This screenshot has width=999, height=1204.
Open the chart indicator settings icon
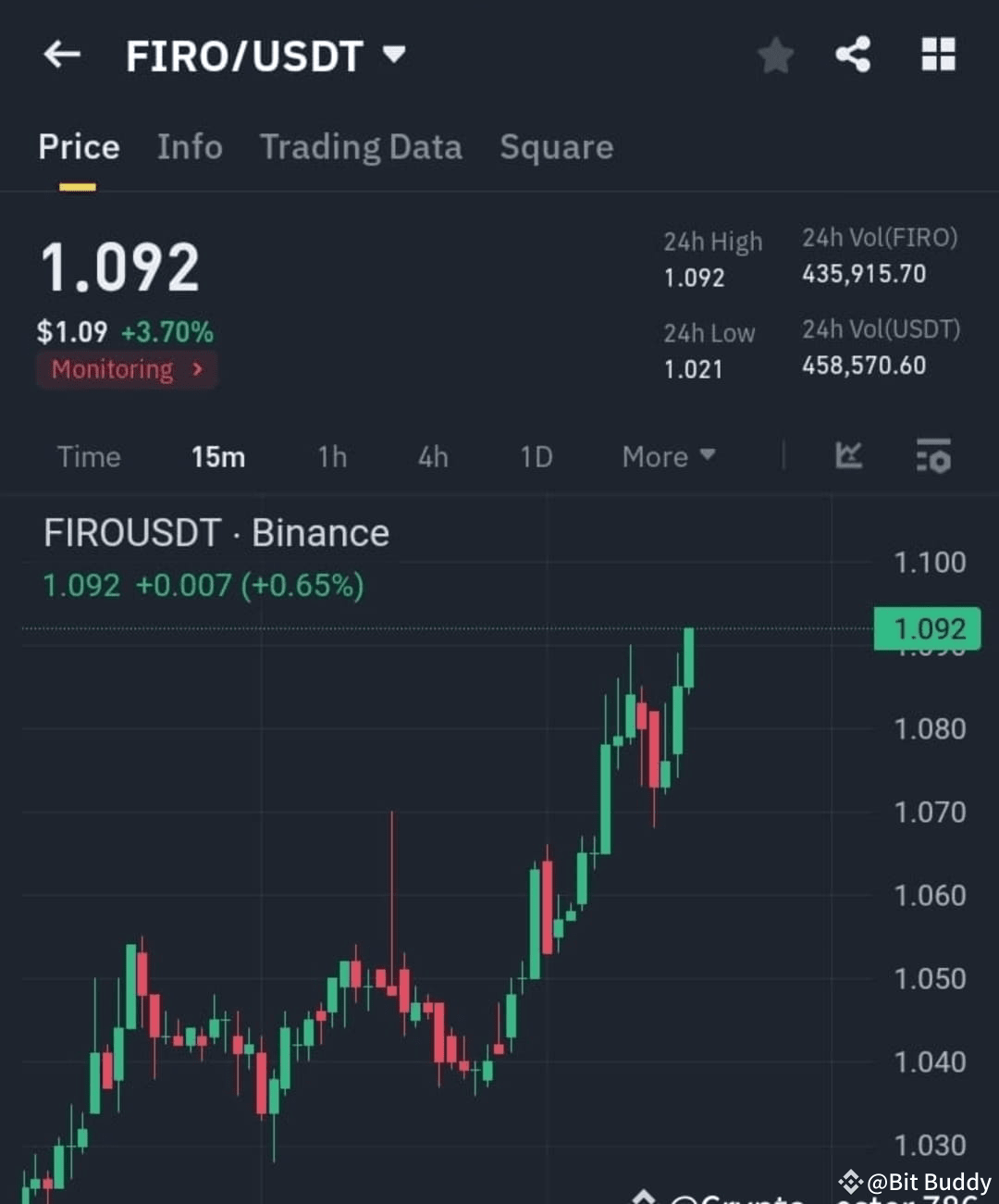[933, 455]
